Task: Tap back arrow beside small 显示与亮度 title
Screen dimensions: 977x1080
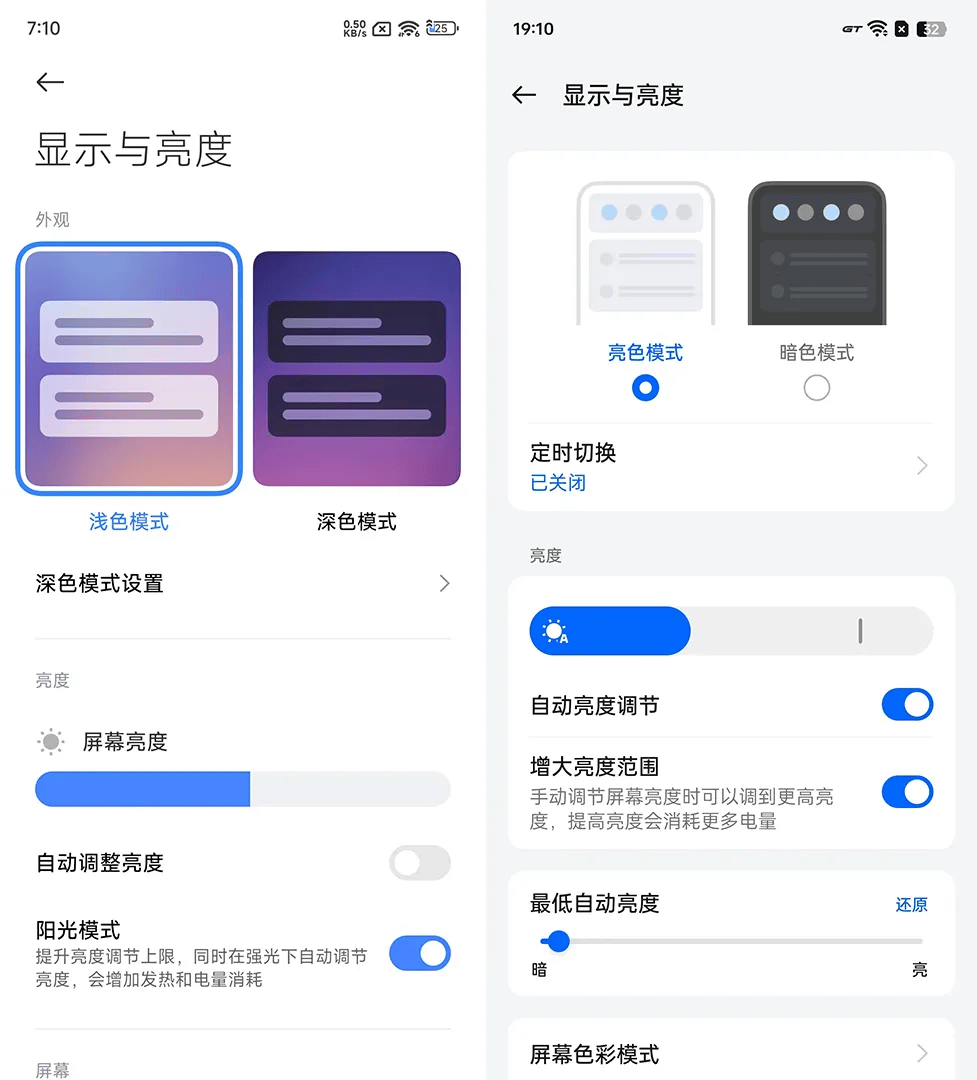Action: point(524,95)
